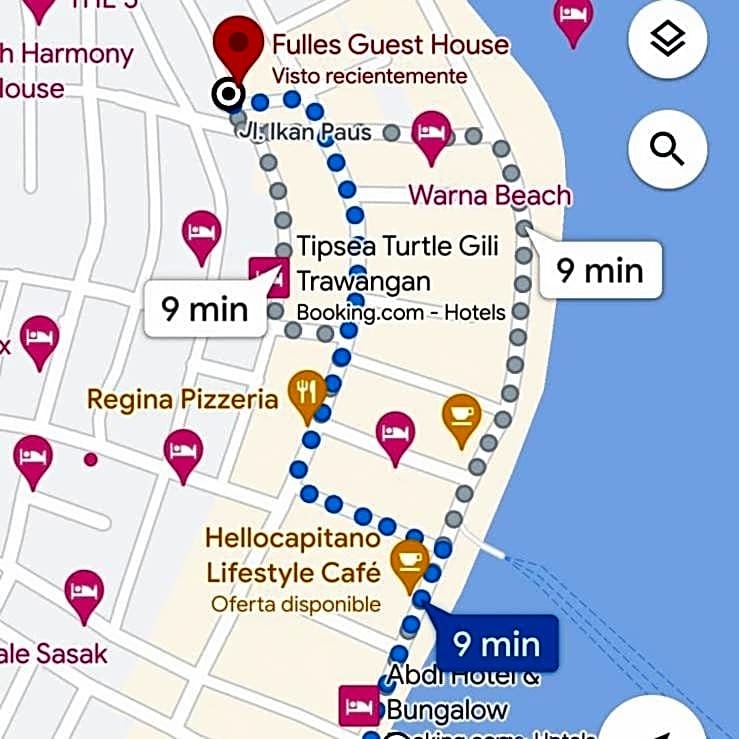This screenshot has height=739, width=739.
Task: Select the gray 9 min route near Warna Beach
Action: pyautogui.click(x=600, y=270)
